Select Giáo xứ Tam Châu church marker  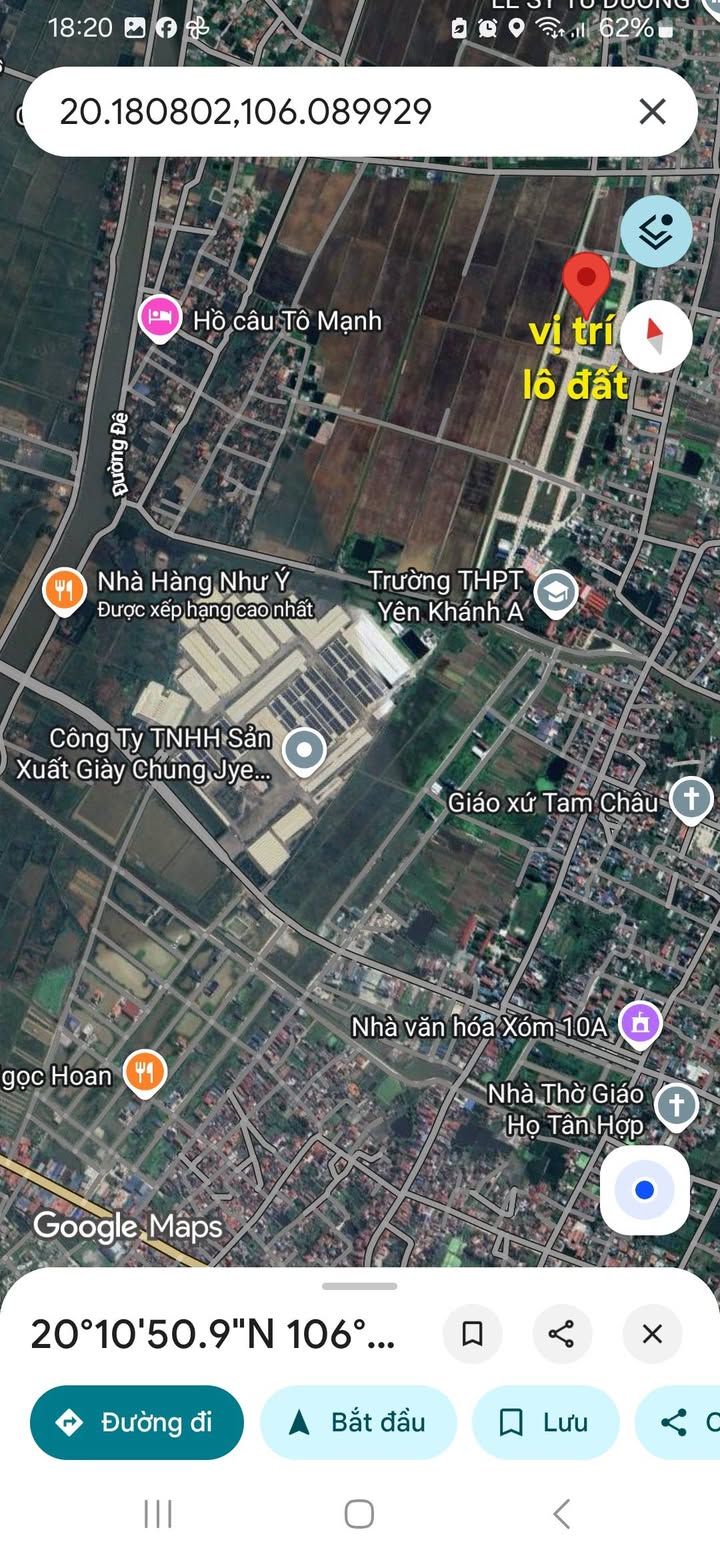(690, 801)
